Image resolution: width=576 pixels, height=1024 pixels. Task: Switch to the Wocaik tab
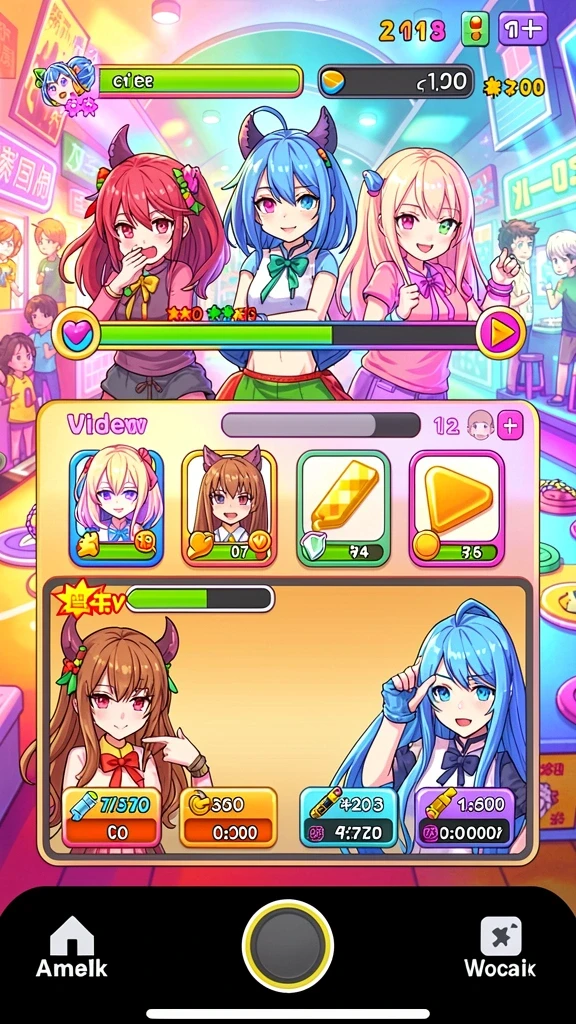point(500,946)
